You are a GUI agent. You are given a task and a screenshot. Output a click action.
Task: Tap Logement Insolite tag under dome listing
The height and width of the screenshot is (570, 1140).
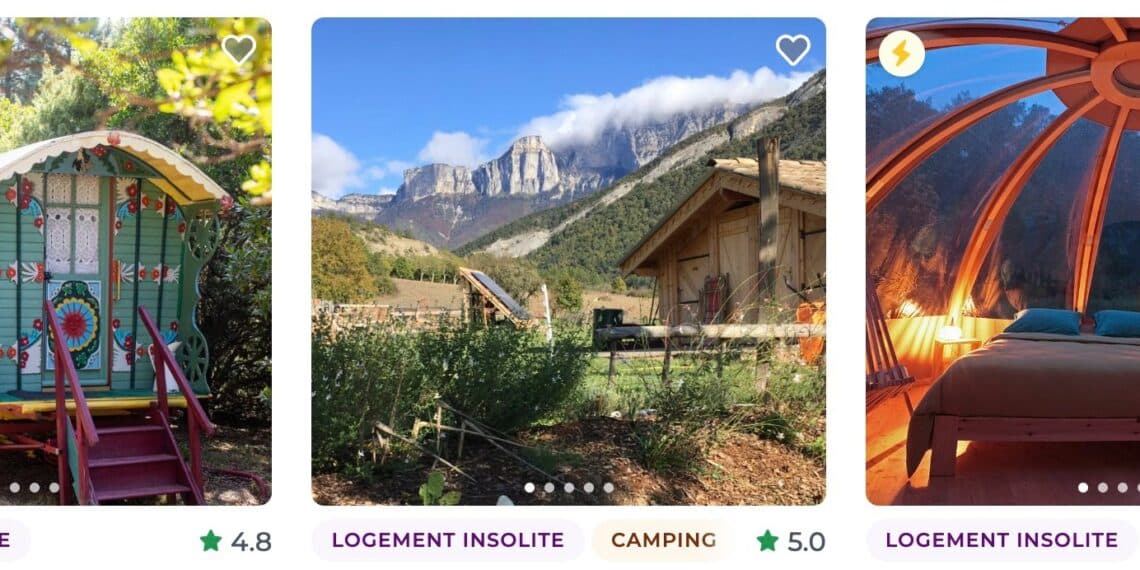(1001, 540)
